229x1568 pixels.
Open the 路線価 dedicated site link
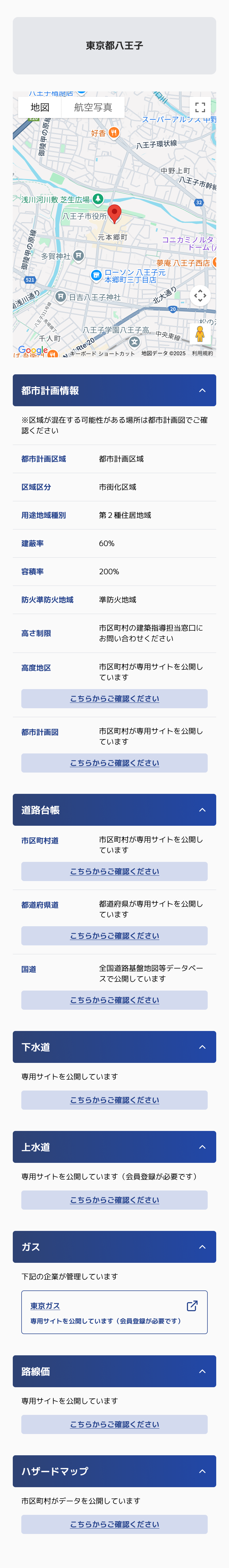114,1424
